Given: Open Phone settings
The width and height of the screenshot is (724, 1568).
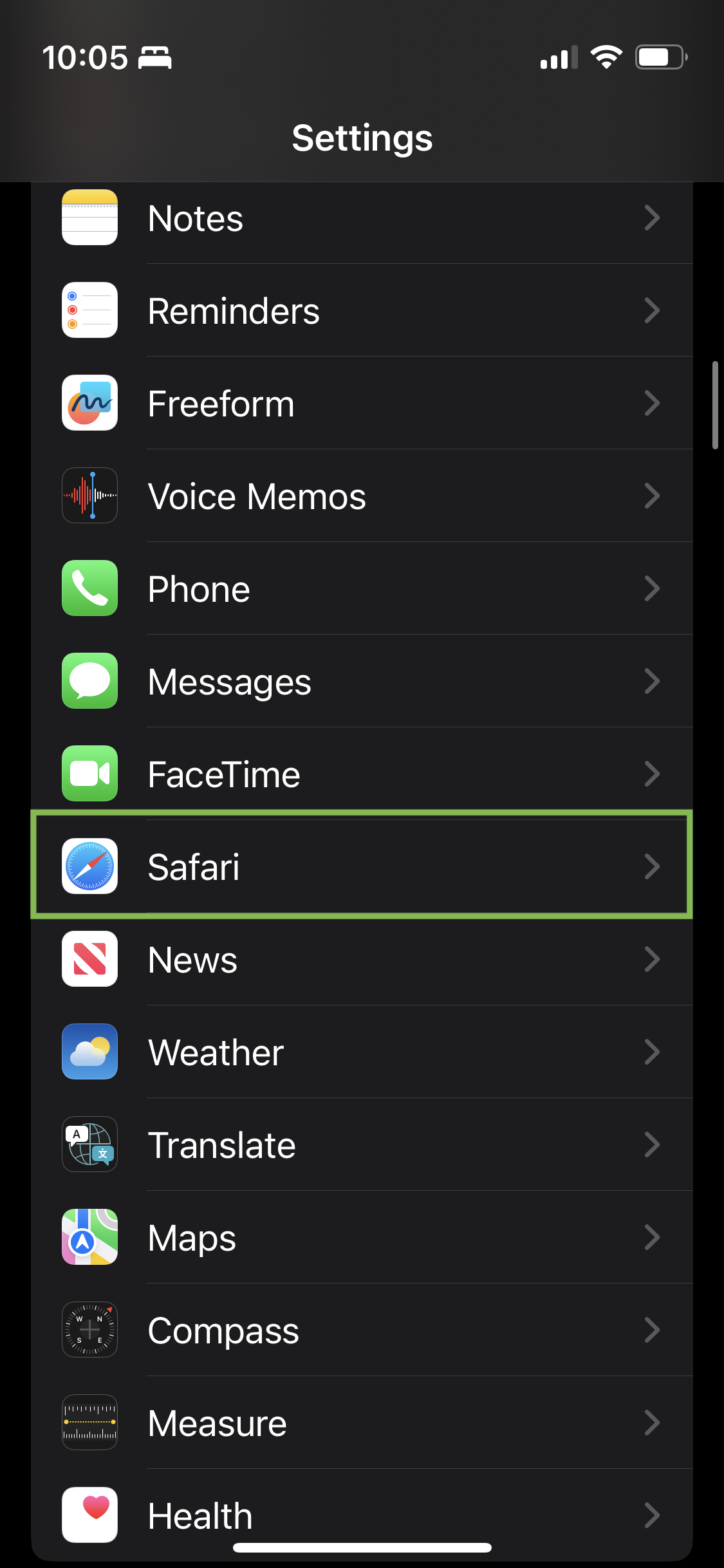Looking at the screenshot, I should click(360, 590).
